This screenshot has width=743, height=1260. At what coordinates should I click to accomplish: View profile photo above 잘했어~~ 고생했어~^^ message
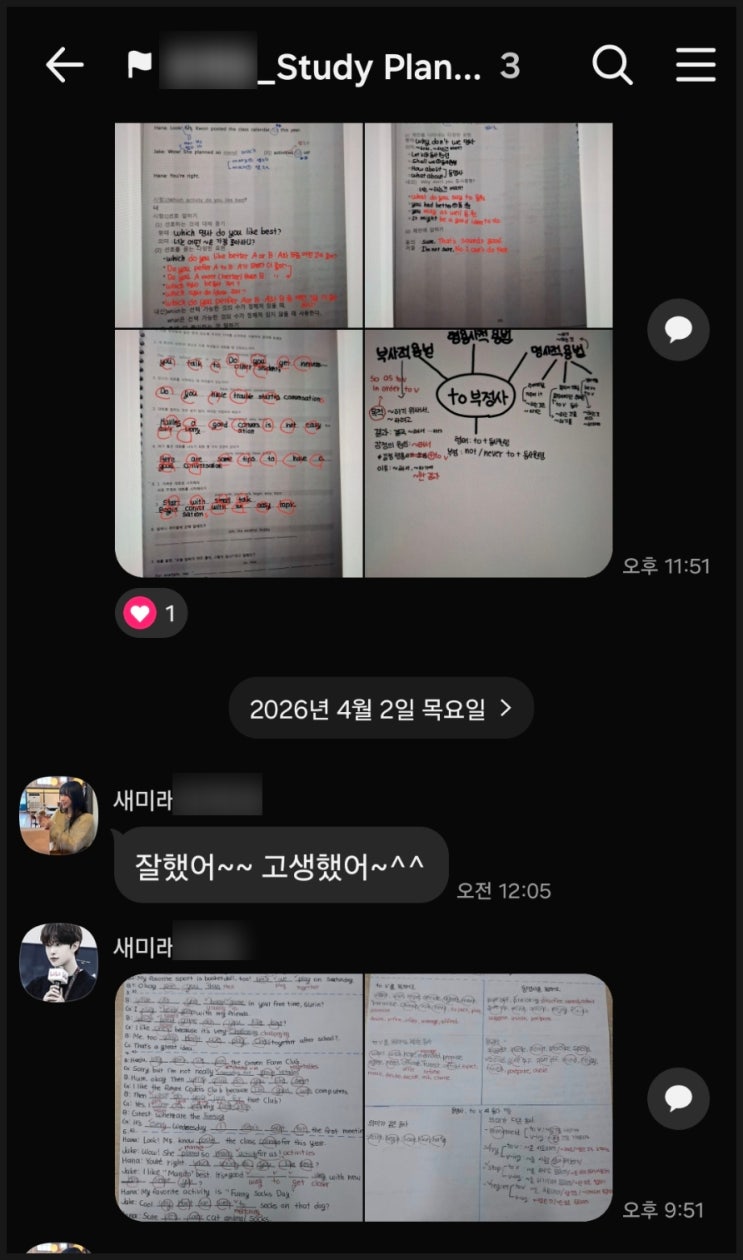tap(58, 815)
